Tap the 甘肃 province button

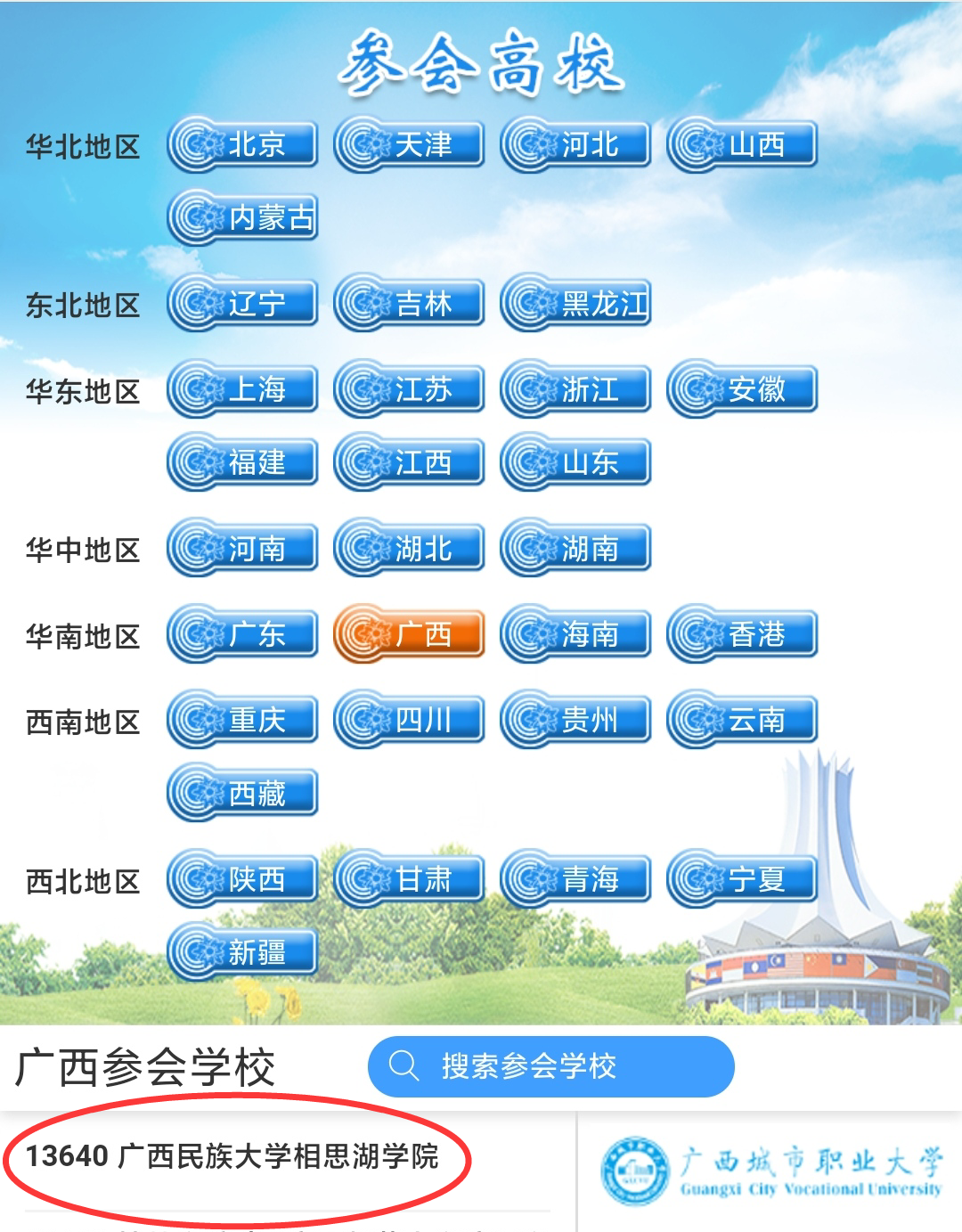click(x=409, y=879)
